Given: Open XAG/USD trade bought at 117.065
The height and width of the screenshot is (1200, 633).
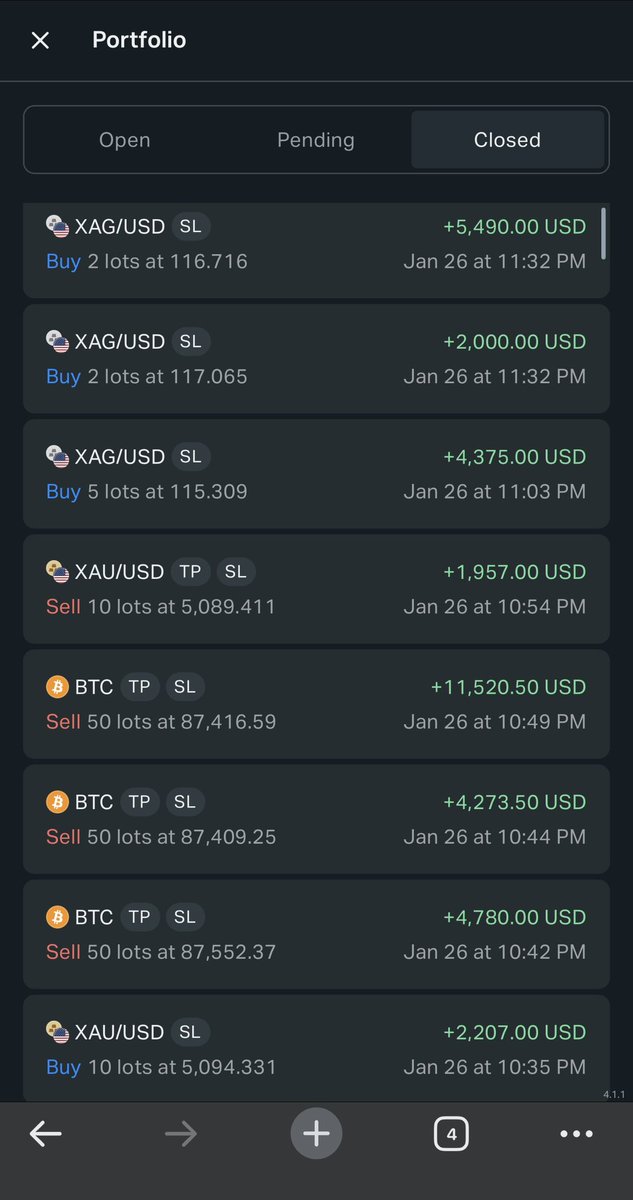Looking at the screenshot, I should [316, 359].
